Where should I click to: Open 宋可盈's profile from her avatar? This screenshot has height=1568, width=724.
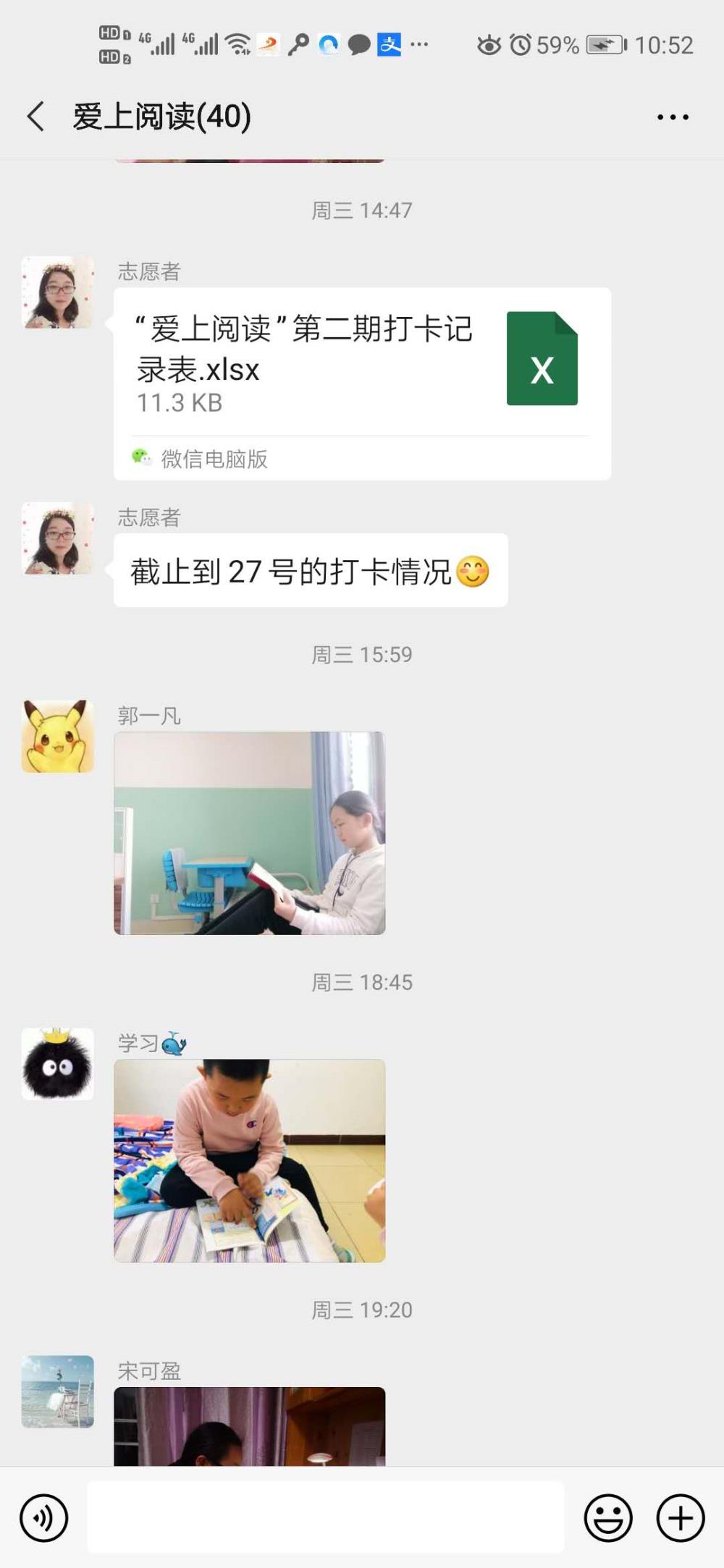pyautogui.click(x=58, y=1391)
